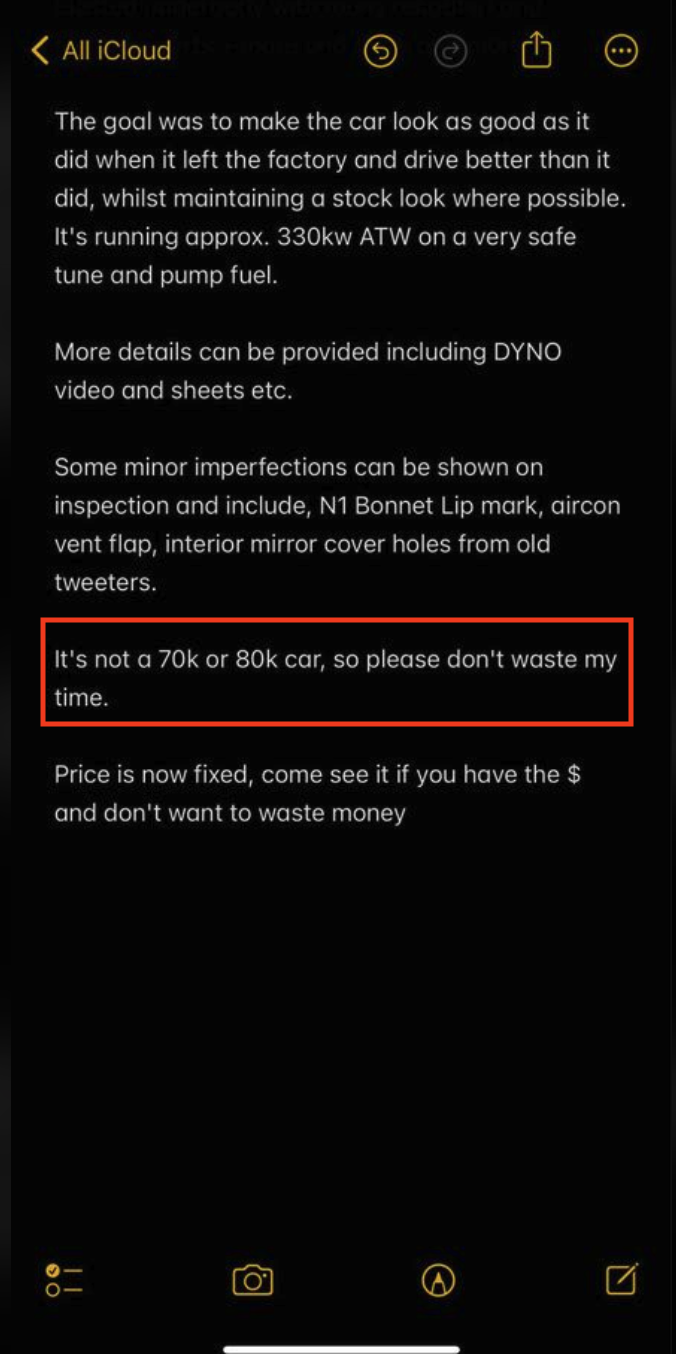Go back to All iCloud
The height and width of the screenshot is (1354, 676).
coord(100,51)
